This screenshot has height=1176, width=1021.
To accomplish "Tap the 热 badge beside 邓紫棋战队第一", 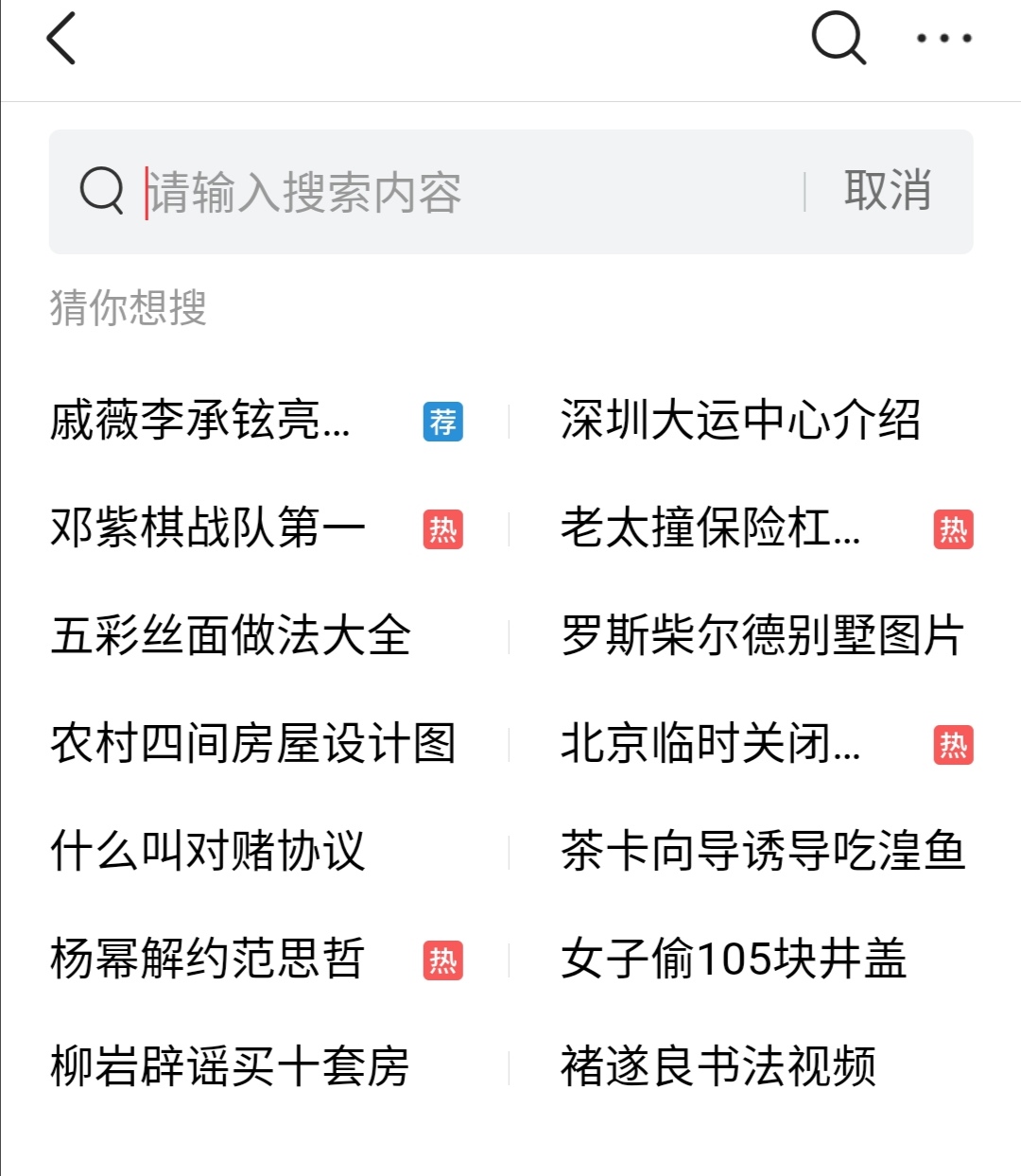I will click(x=442, y=531).
